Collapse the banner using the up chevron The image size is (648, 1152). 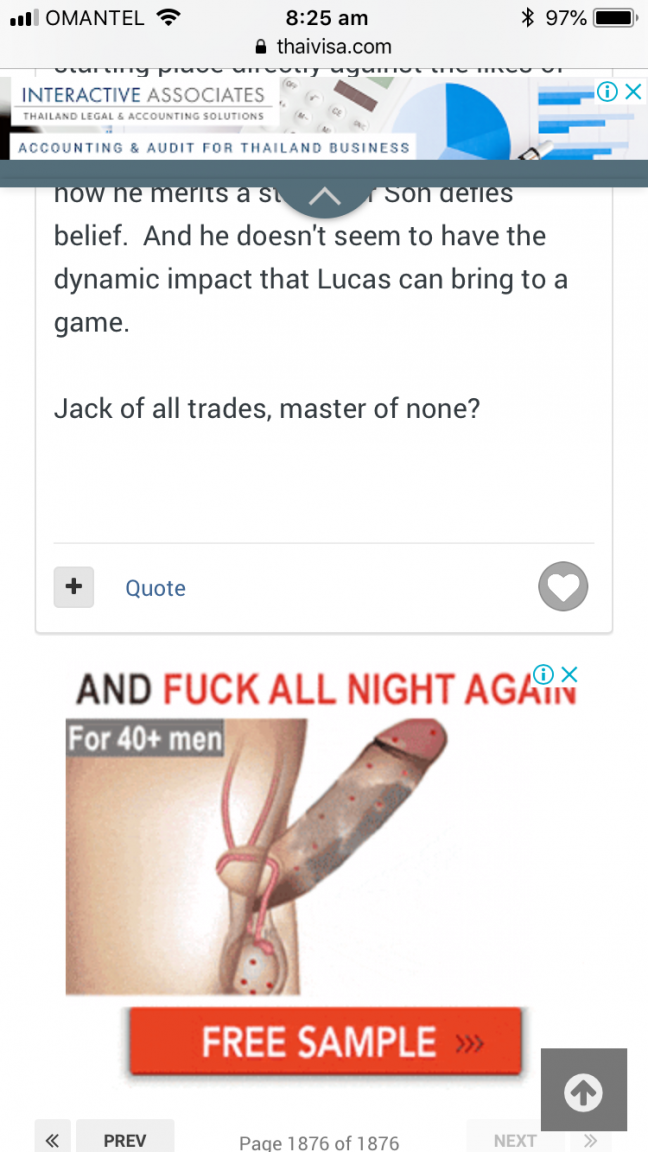pyautogui.click(x=324, y=197)
